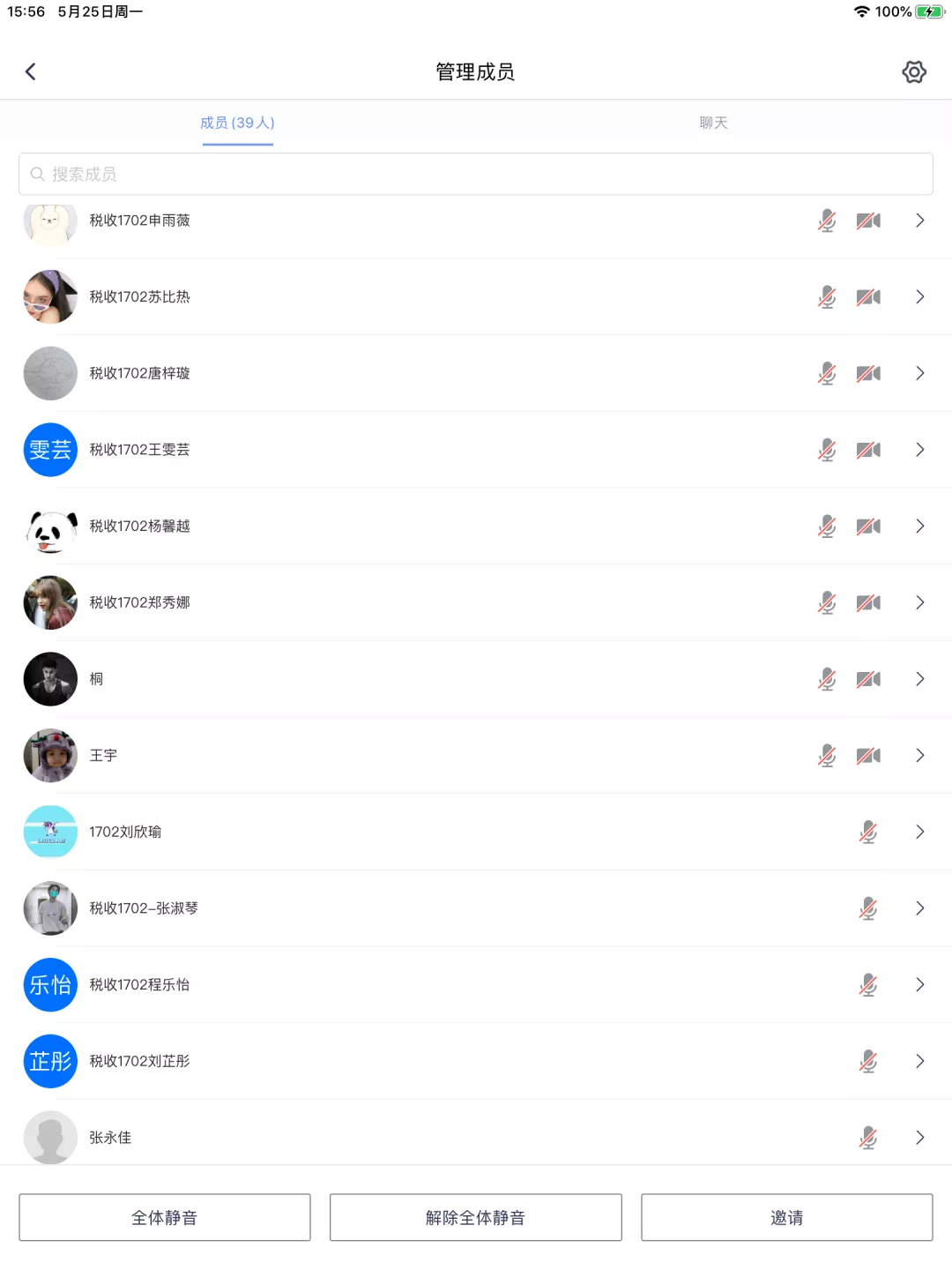Tap camera icon for 王宇

[x=868, y=756]
